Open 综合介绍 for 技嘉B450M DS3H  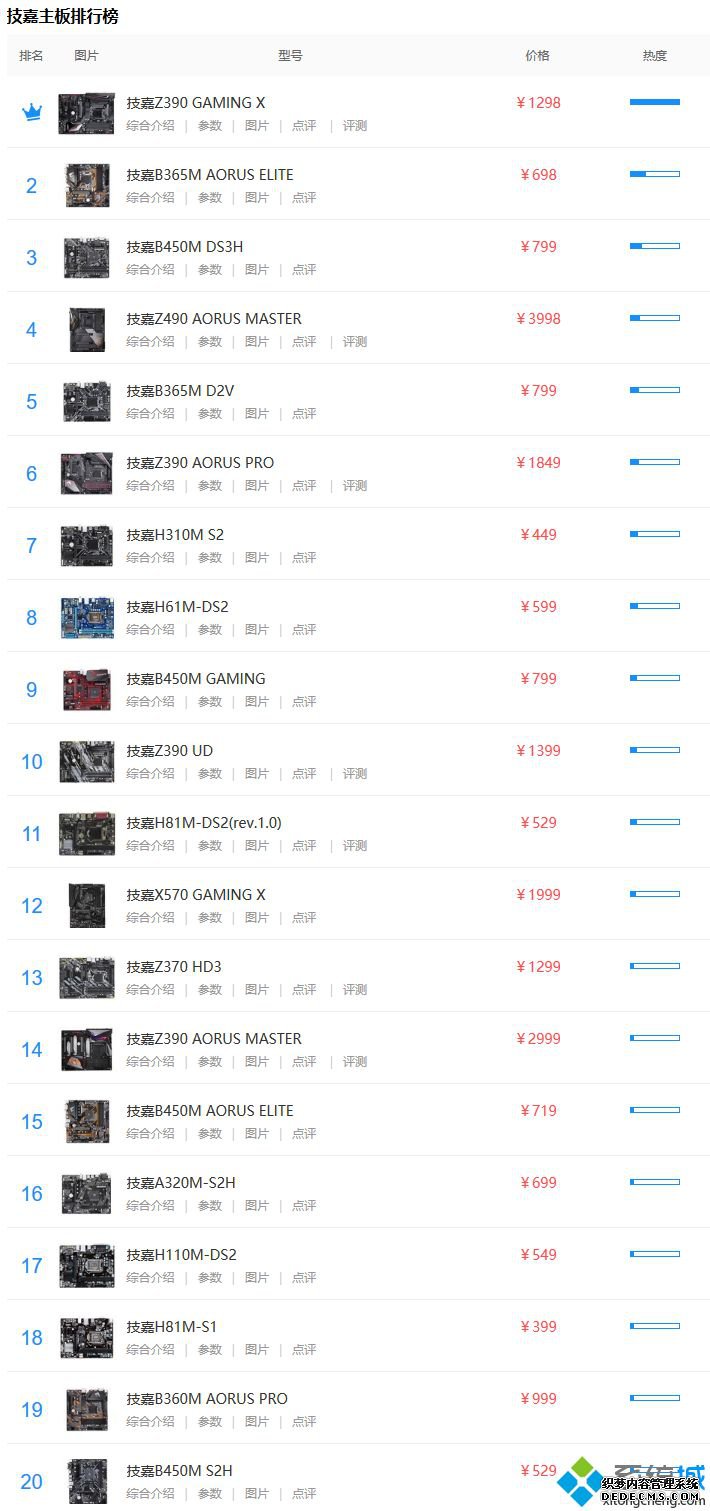point(150,270)
